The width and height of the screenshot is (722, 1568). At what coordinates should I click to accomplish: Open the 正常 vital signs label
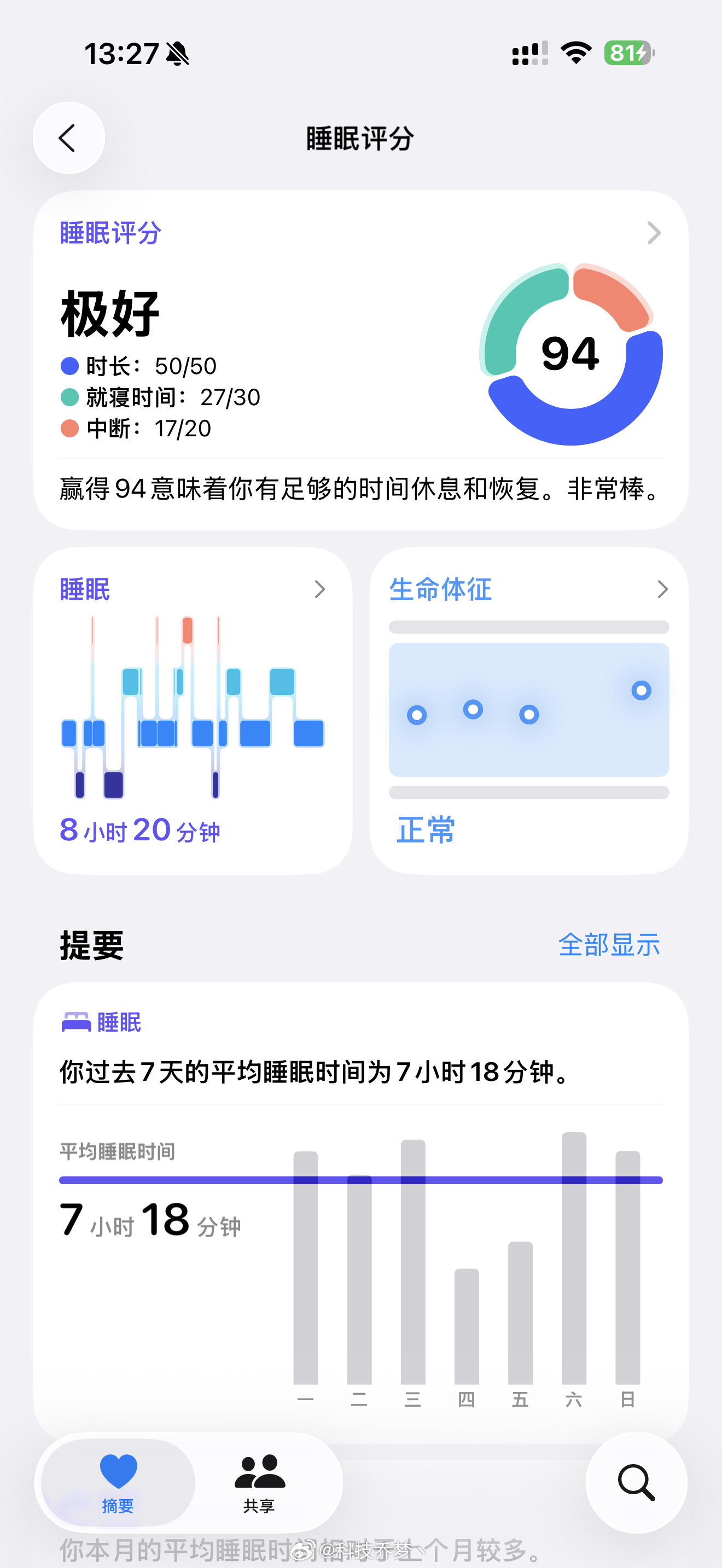pos(424,830)
